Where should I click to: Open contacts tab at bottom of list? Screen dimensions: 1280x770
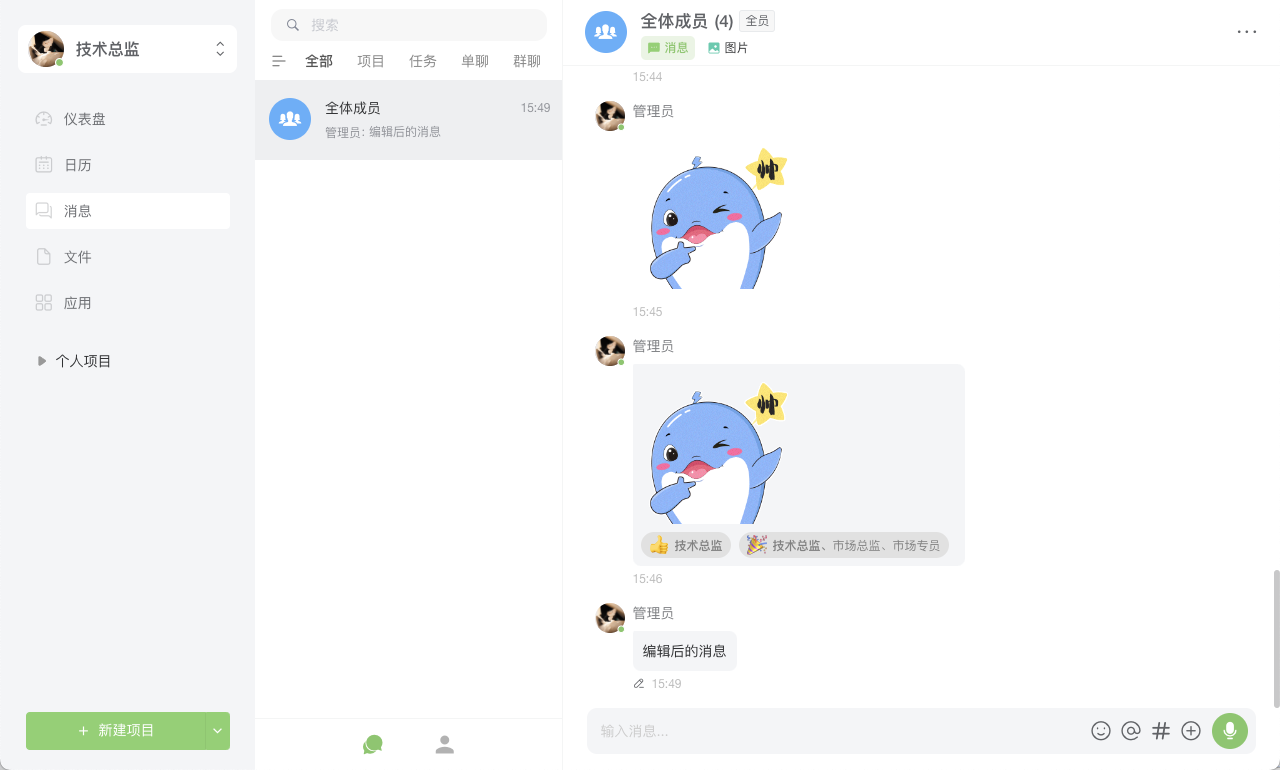(x=445, y=745)
